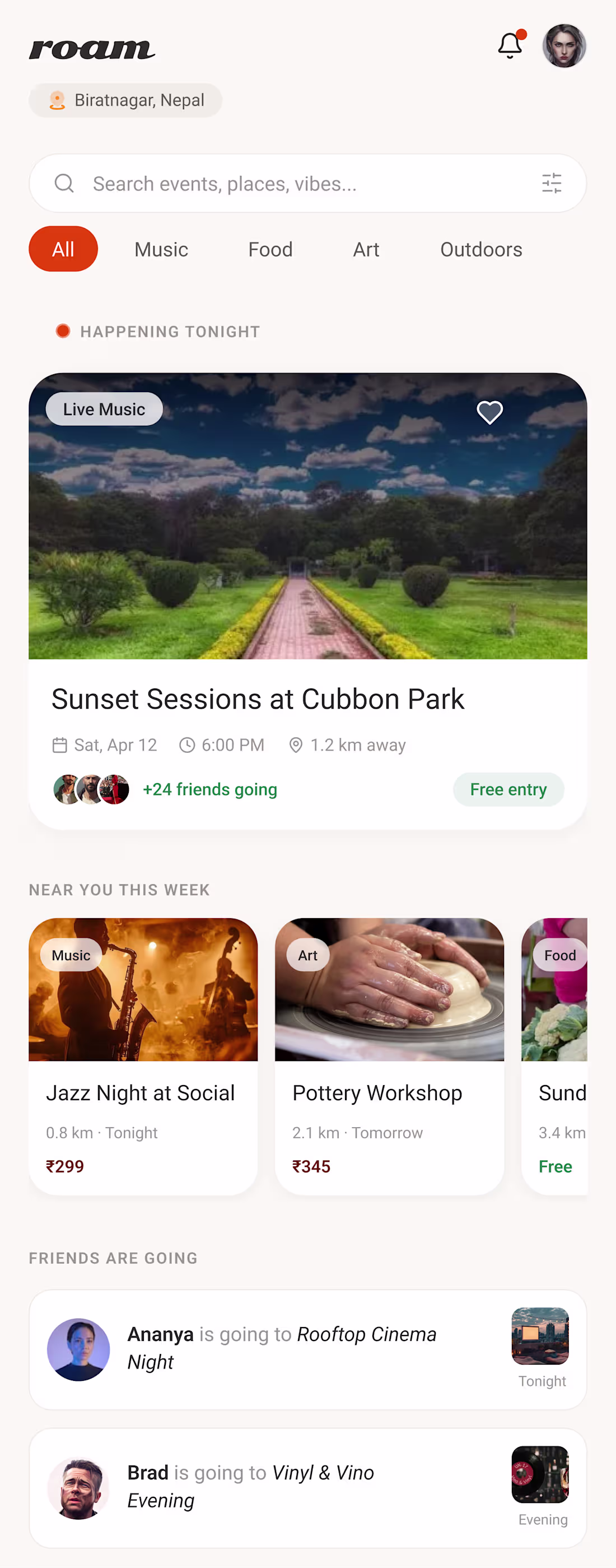
Task: Click the clock icon next to 6:00 PM
Action: (x=186, y=745)
